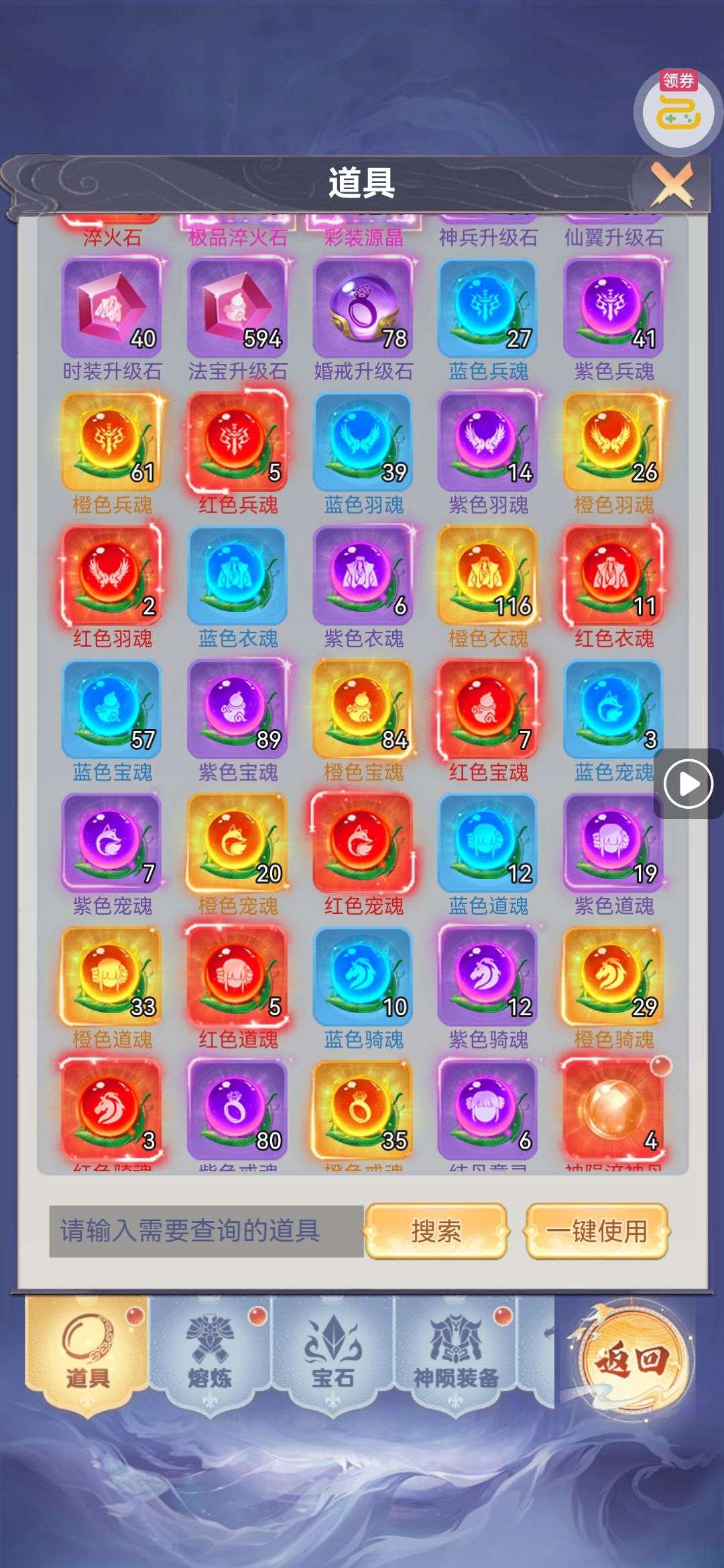
Task: Select the 道具 tab
Action: [x=86, y=1355]
